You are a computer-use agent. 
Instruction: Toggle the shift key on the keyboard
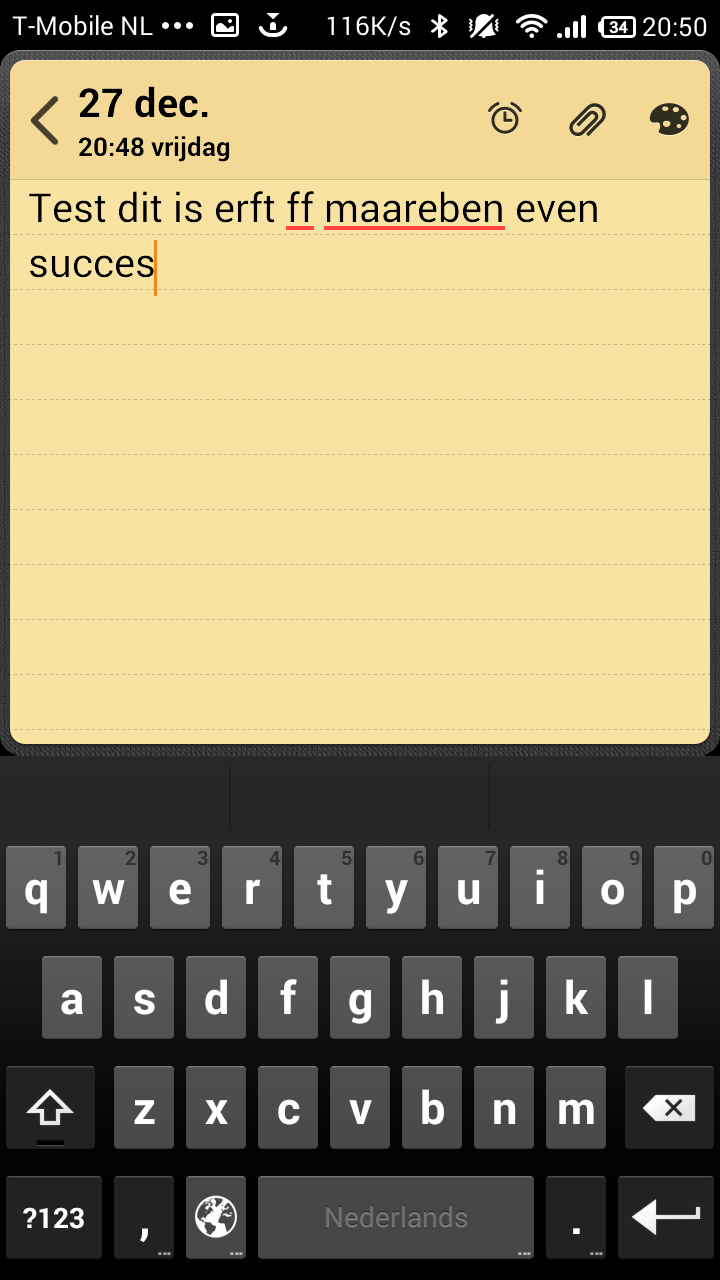[50, 1108]
